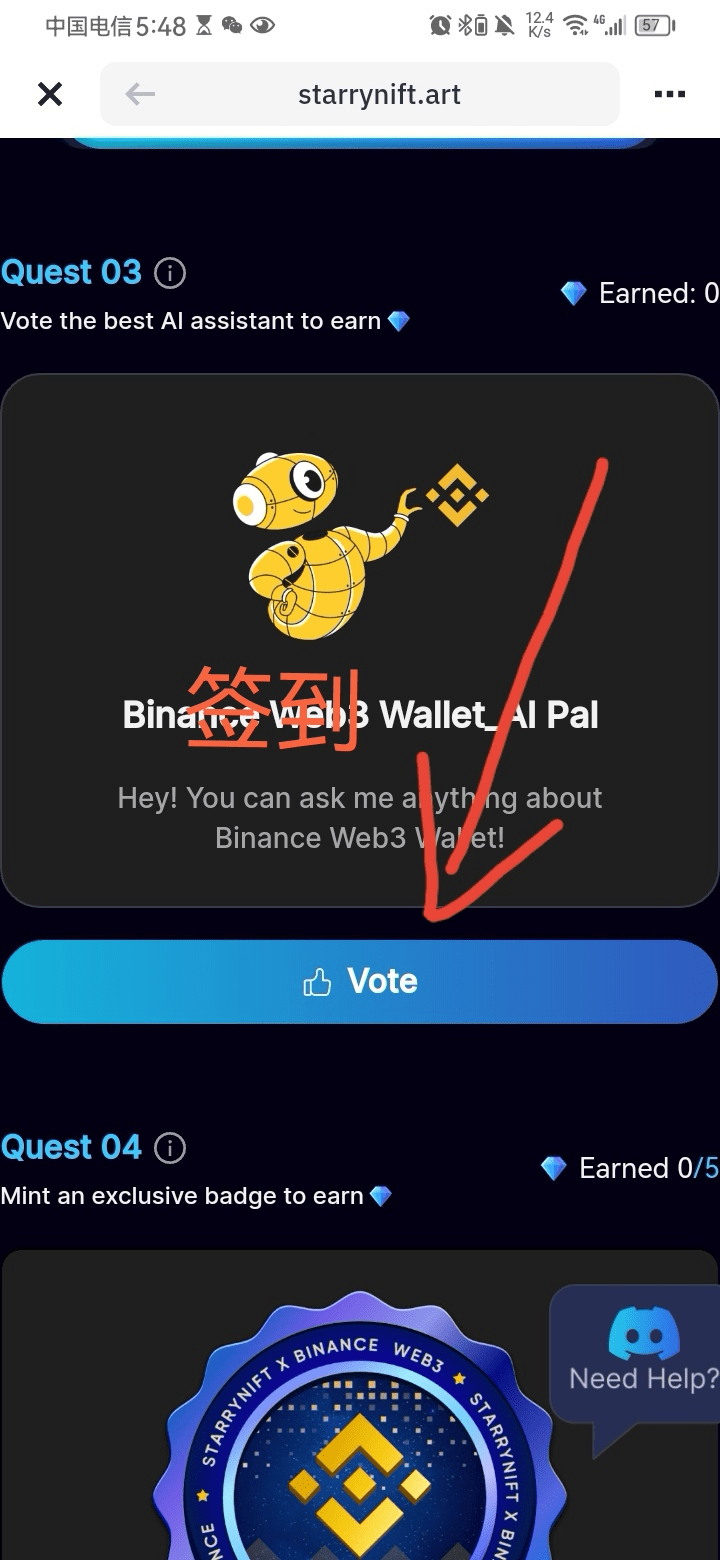Open the Quest 03 info icon

click(170, 273)
